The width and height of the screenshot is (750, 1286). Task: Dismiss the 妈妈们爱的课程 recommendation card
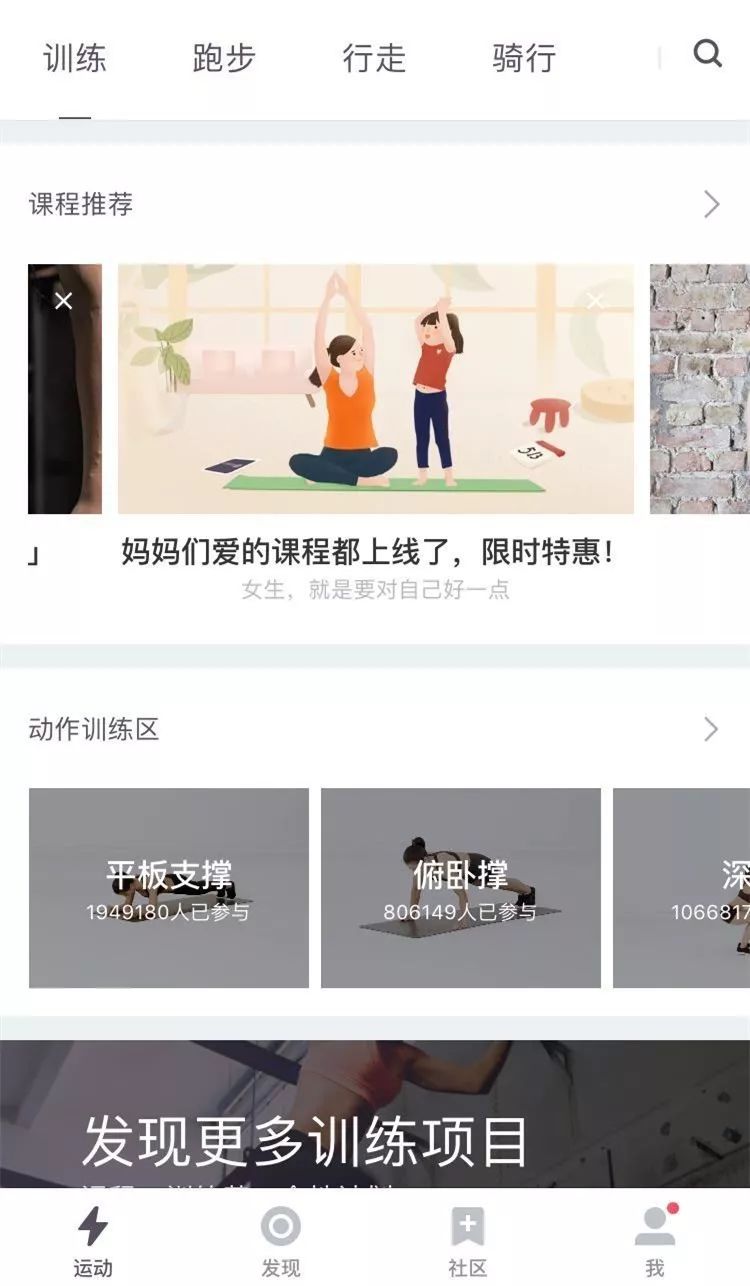(596, 301)
